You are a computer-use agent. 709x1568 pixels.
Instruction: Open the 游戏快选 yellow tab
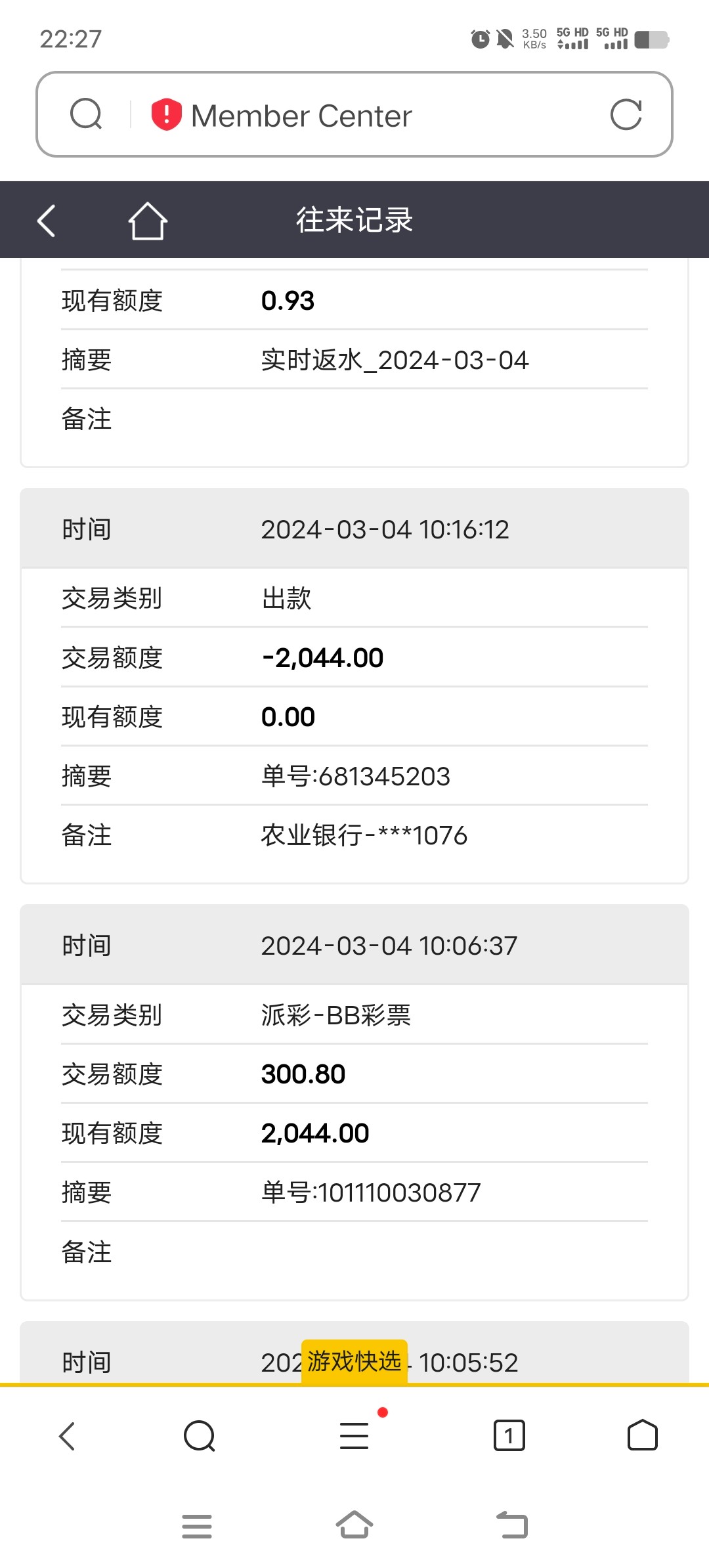pyautogui.click(x=354, y=1361)
